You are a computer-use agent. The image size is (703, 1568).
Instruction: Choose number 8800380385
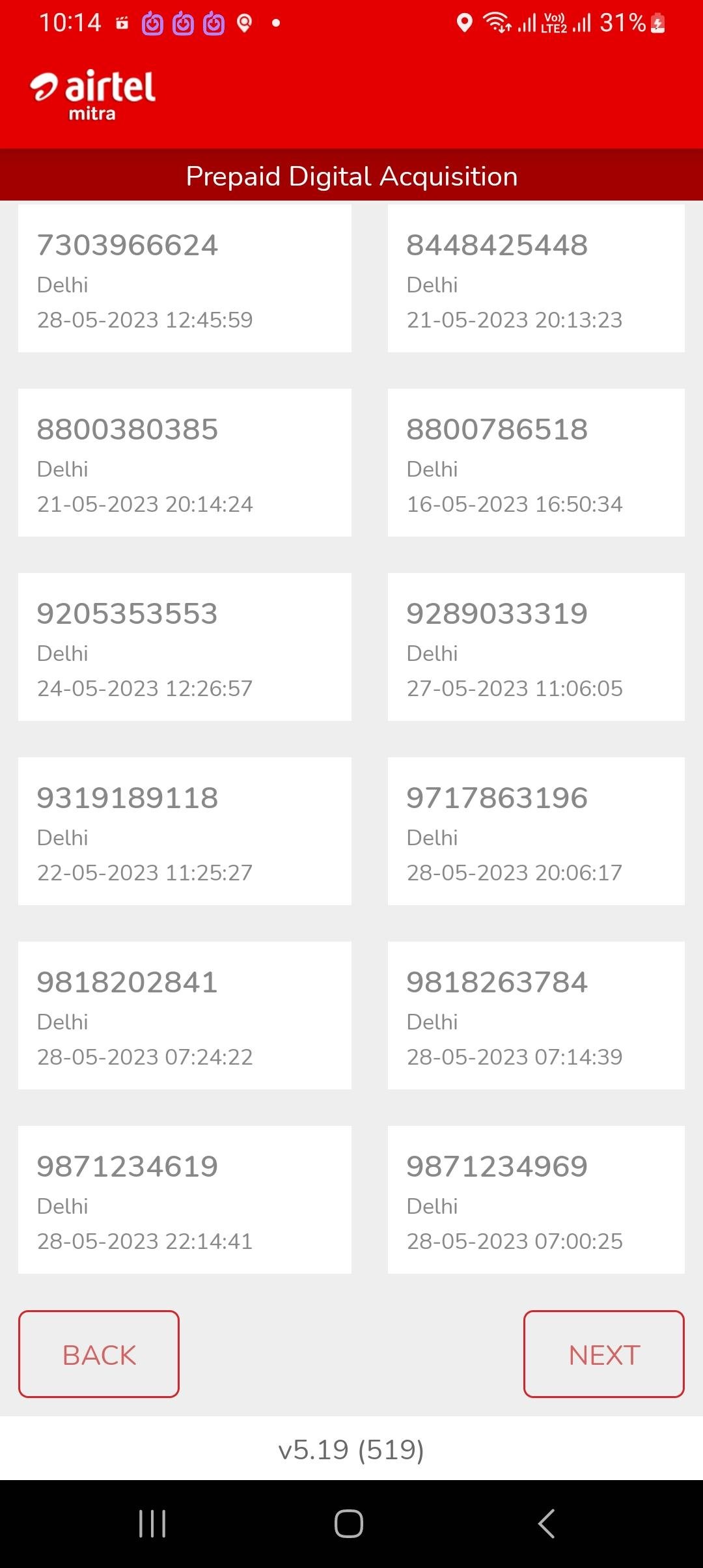tap(184, 463)
